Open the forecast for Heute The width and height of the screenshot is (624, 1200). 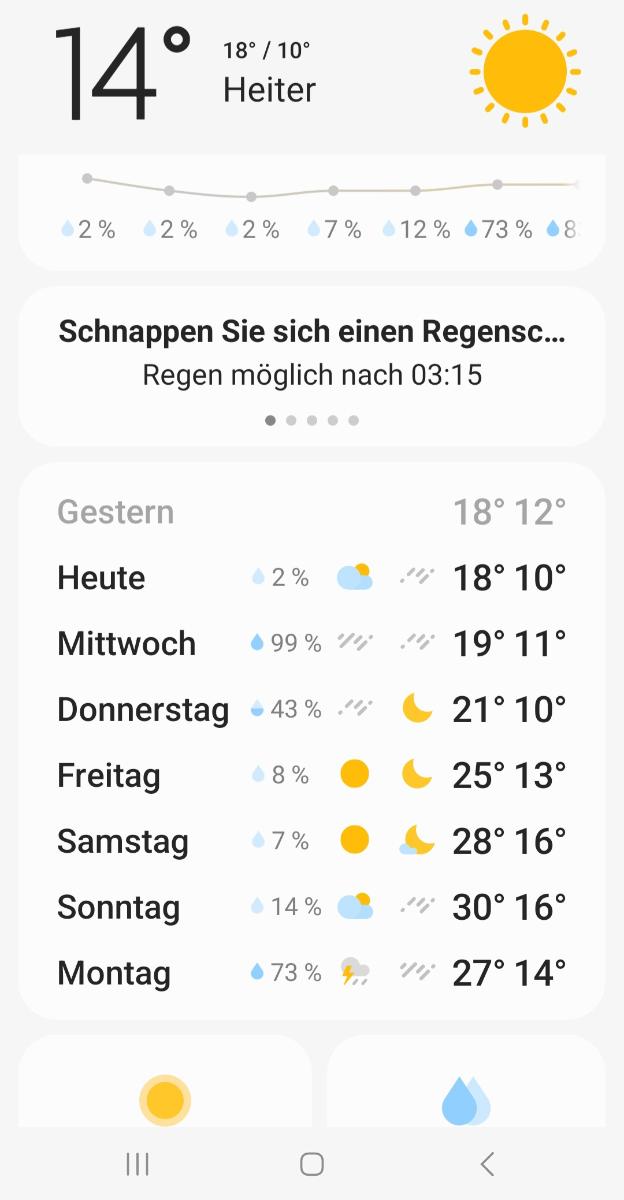click(311, 578)
